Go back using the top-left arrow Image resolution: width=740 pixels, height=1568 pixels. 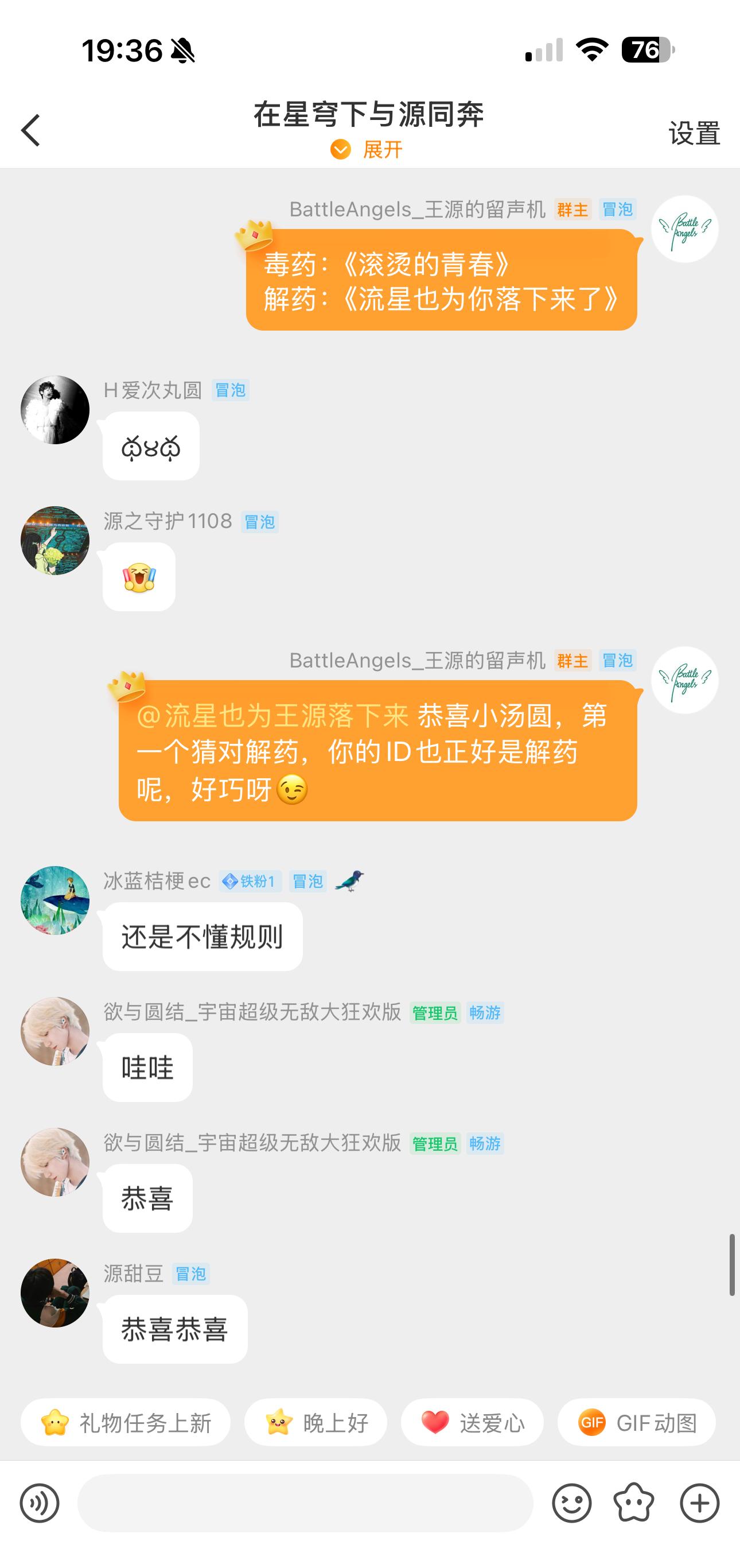[x=30, y=130]
